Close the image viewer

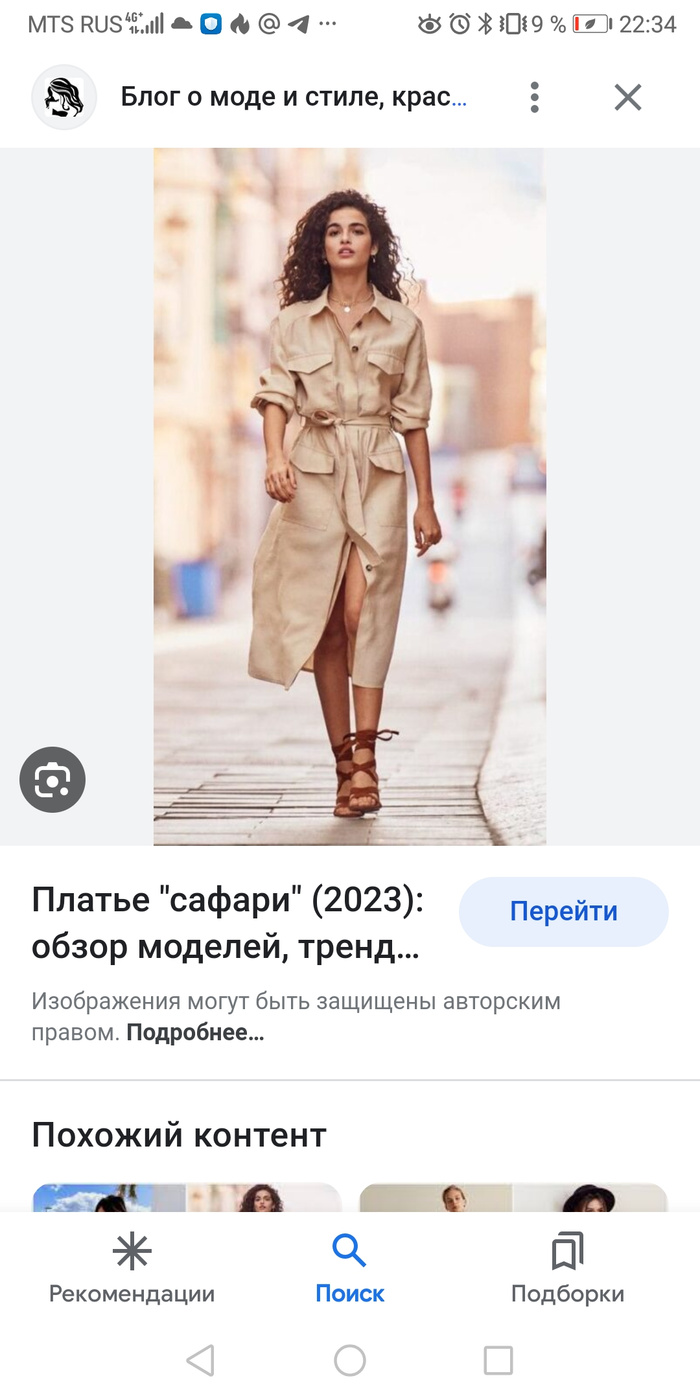628,97
